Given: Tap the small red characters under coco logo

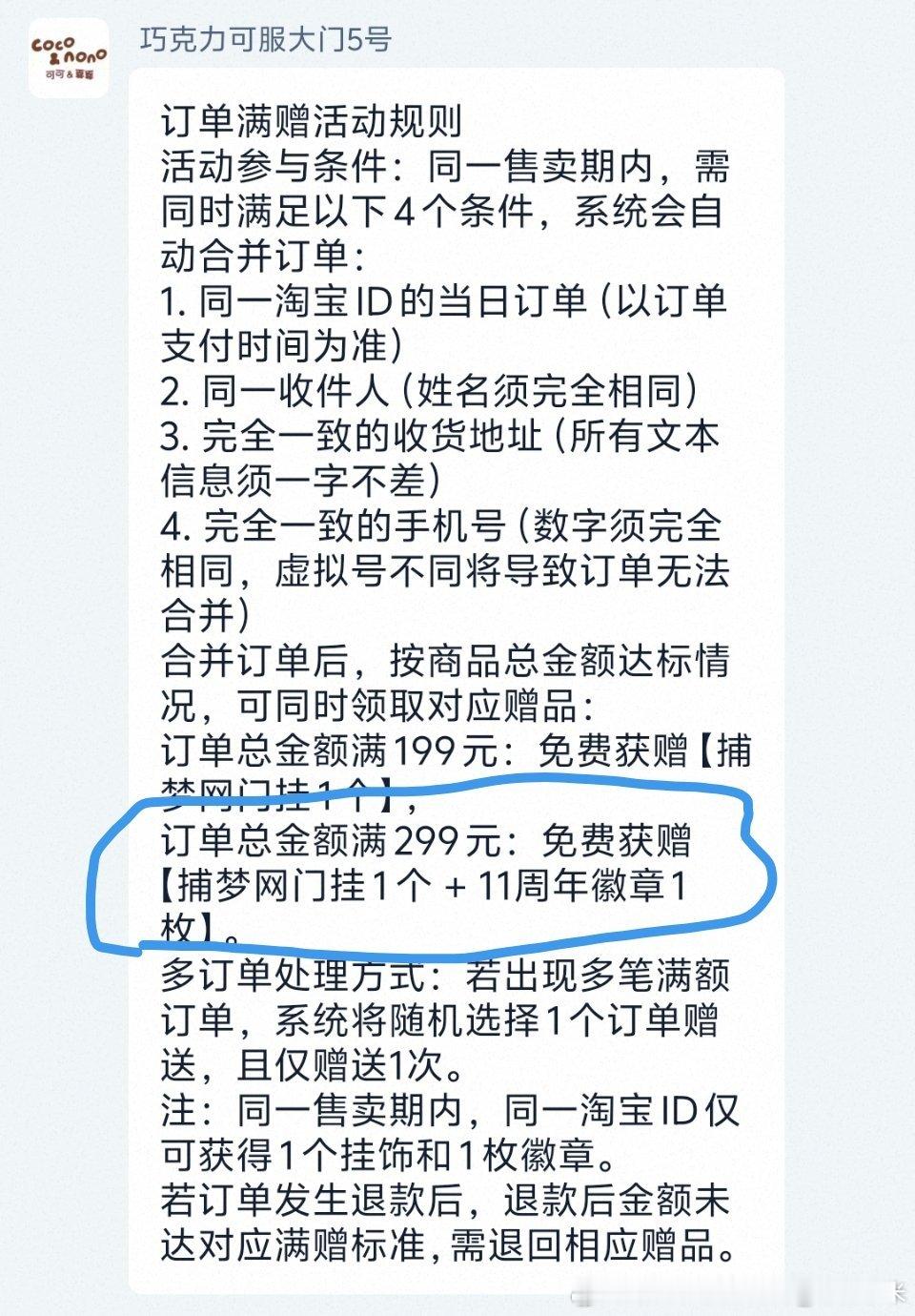Looking at the screenshot, I should pos(67,74).
